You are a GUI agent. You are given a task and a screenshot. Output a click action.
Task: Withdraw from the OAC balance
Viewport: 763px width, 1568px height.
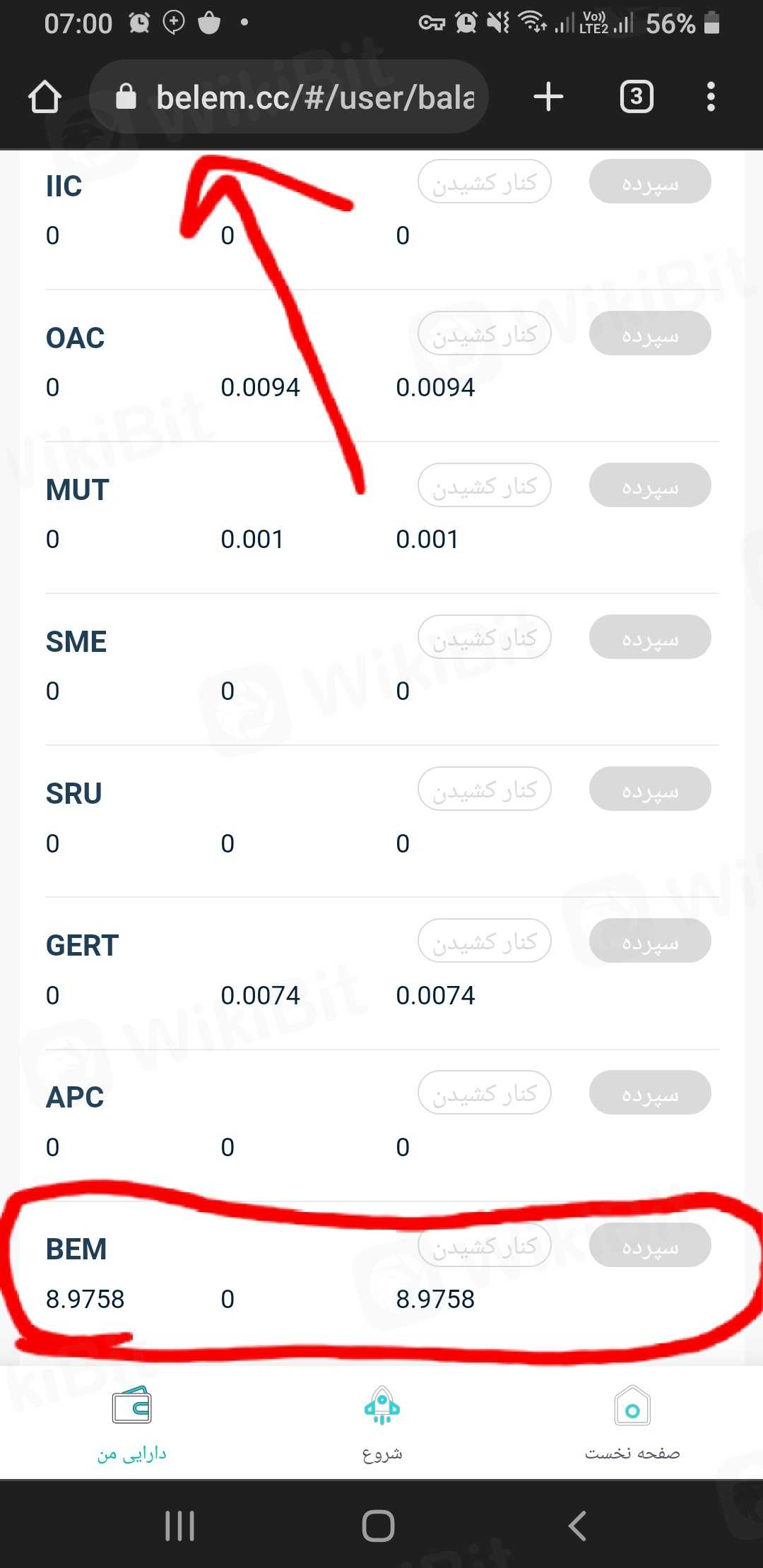click(x=484, y=334)
